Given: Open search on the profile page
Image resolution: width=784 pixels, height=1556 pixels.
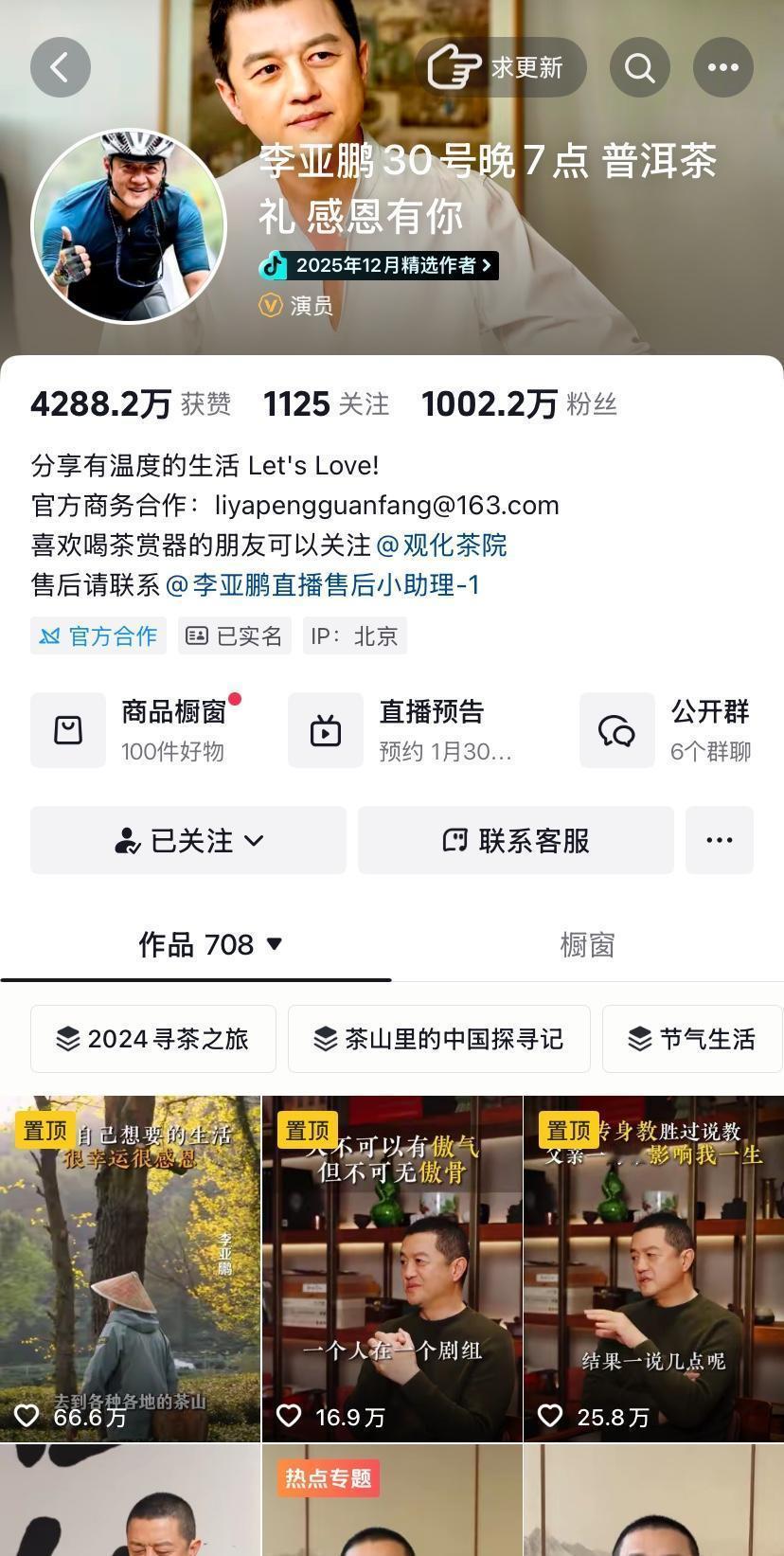Looking at the screenshot, I should click(x=640, y=67).
